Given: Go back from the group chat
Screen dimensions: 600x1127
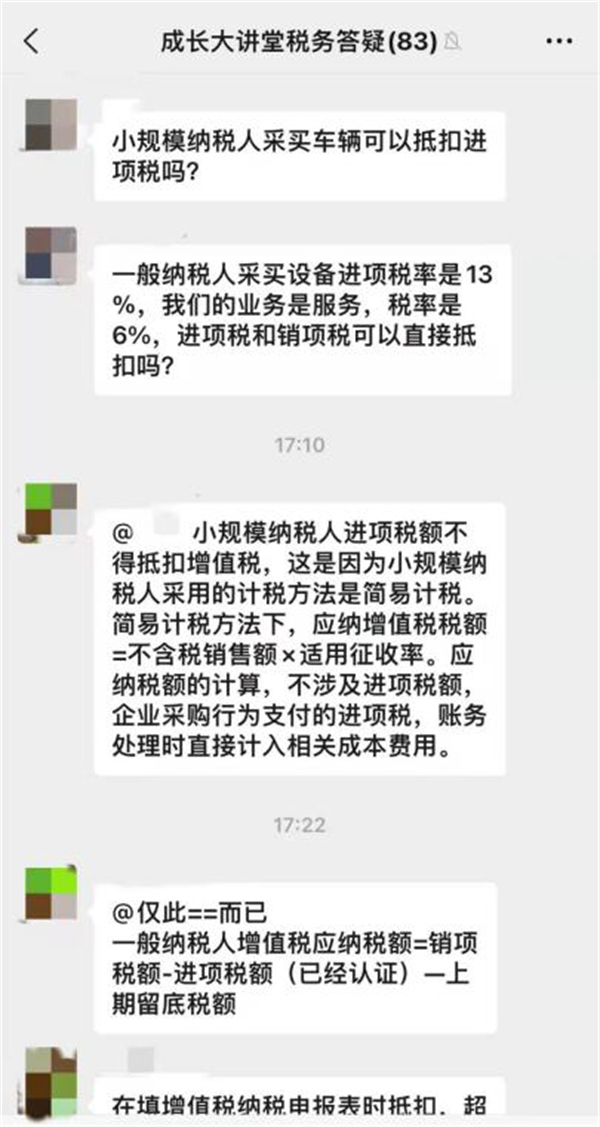Looking at the screenshot, I should tap(32, 42).
